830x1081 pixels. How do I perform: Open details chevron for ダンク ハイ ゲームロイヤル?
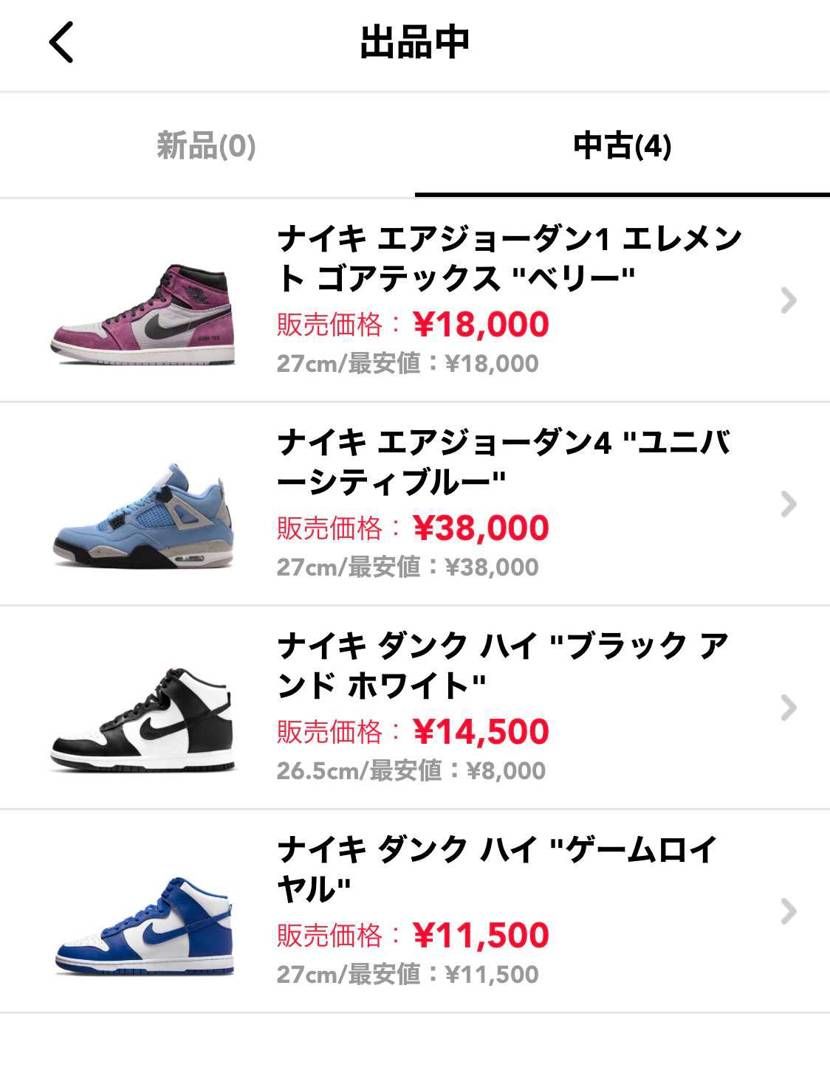(789, 910)
